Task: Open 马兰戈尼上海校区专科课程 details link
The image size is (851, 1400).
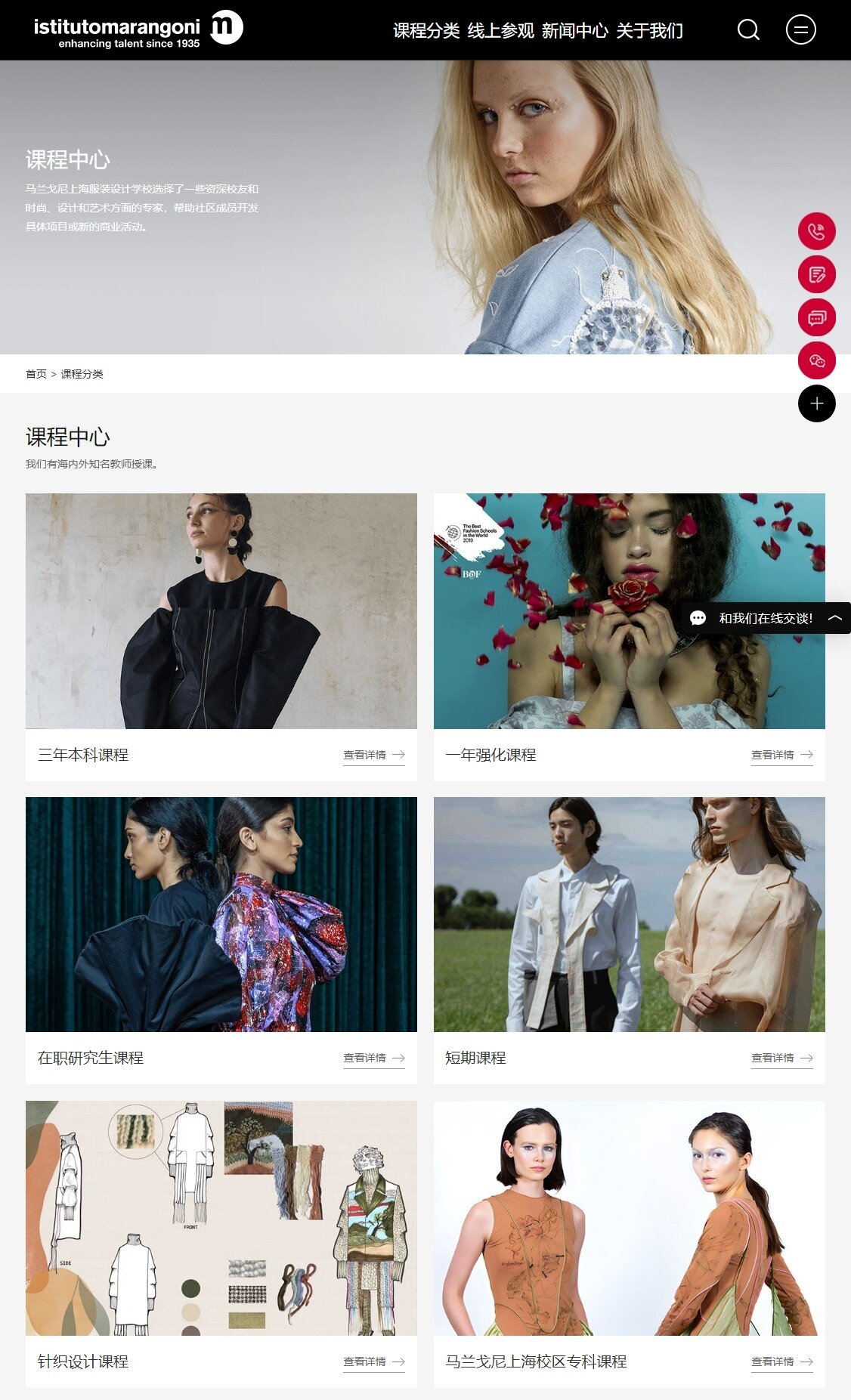Action: point(781,1361)
